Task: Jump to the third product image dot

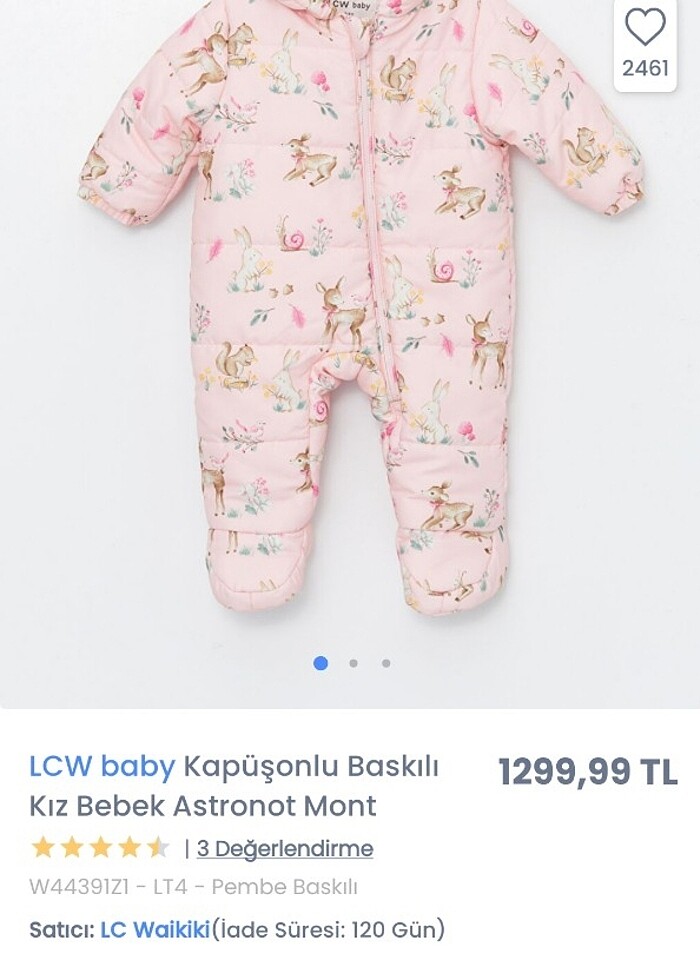Action: [386, 663]
